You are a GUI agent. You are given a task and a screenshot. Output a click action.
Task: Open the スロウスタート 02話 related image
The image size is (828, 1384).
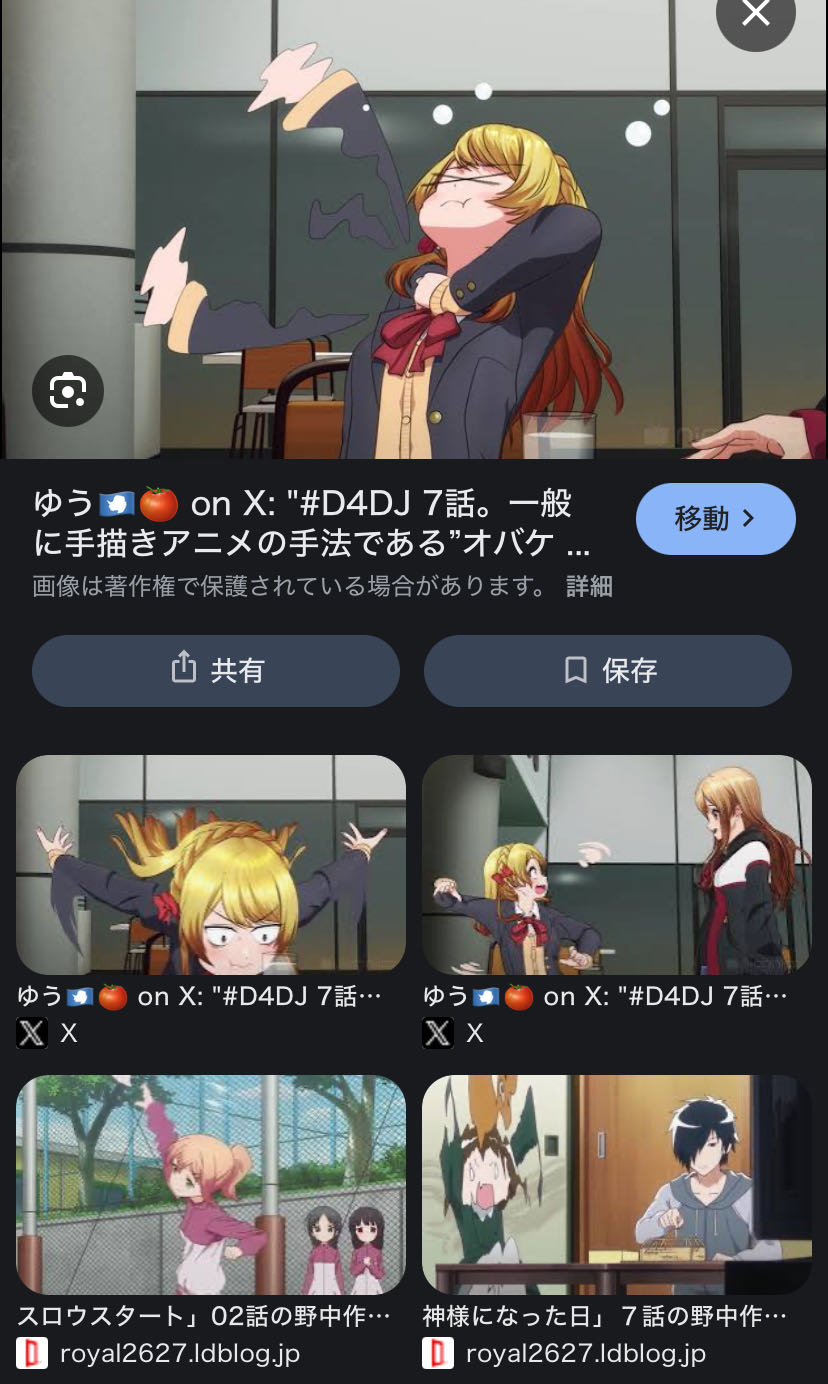[211, 1184]
